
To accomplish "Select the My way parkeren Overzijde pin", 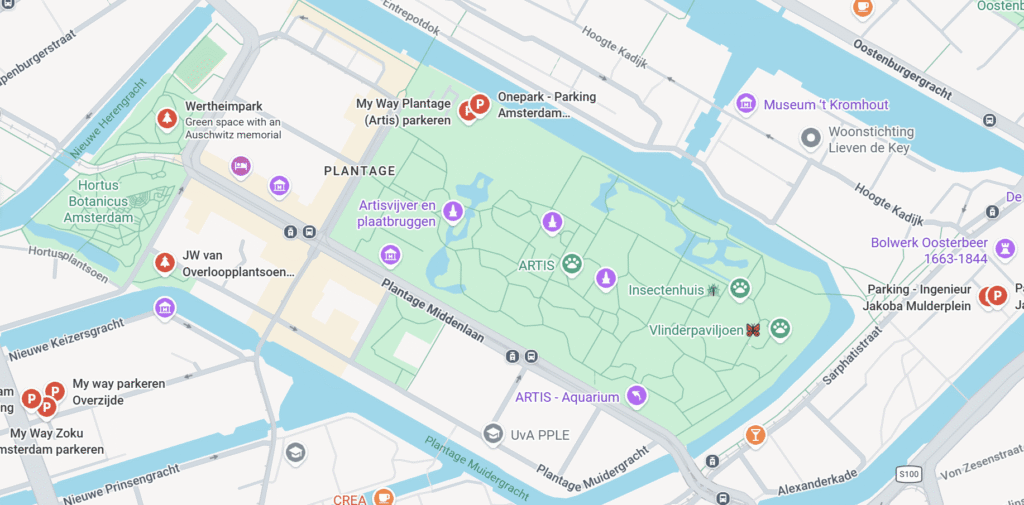I will [x=54, y=391].
